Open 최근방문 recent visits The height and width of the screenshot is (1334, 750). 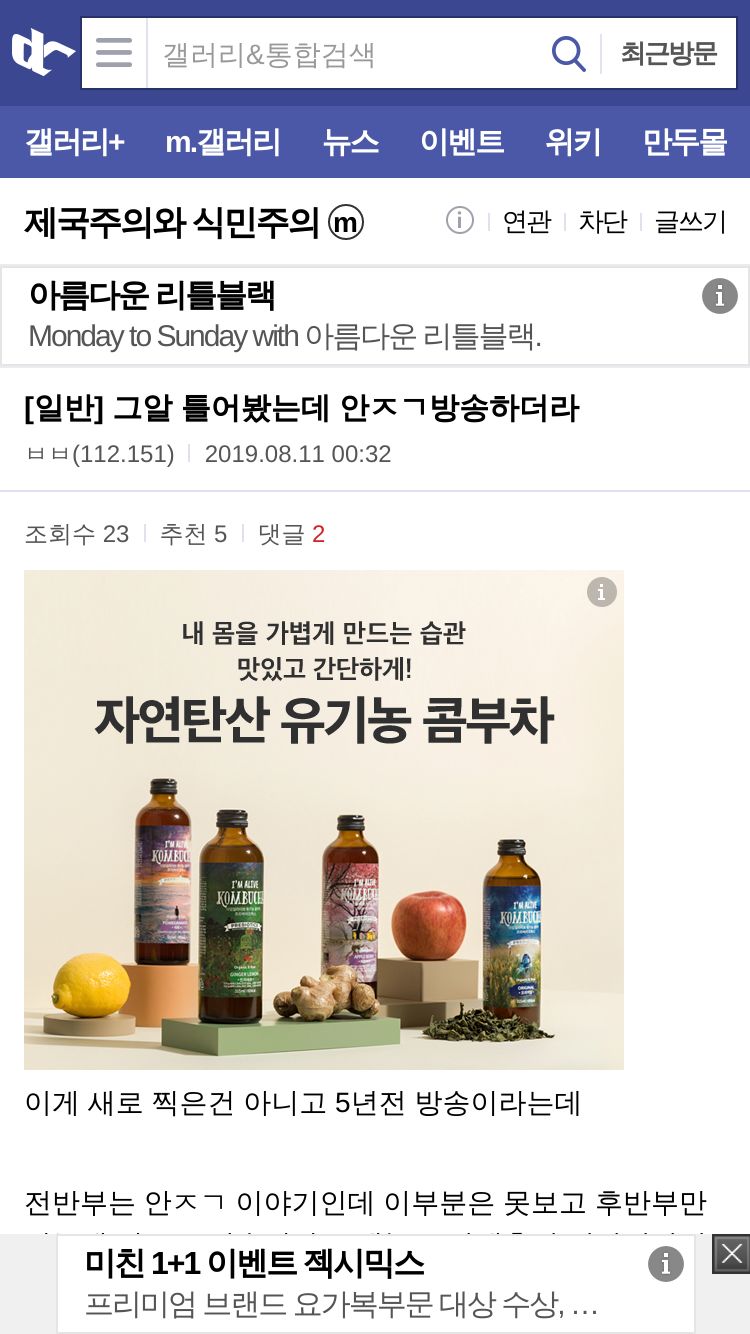tap(669, 53)
